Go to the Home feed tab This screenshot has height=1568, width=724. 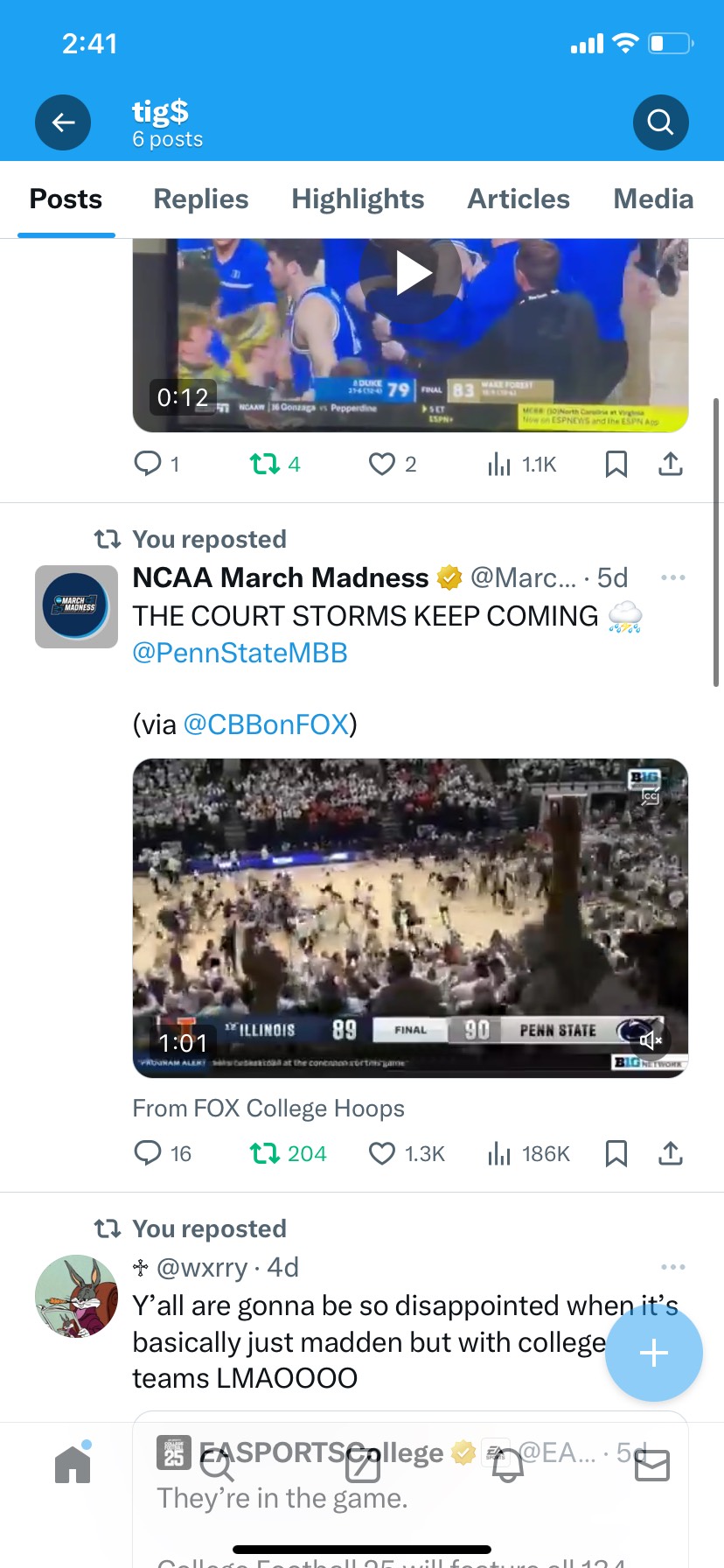point(73,1463)
